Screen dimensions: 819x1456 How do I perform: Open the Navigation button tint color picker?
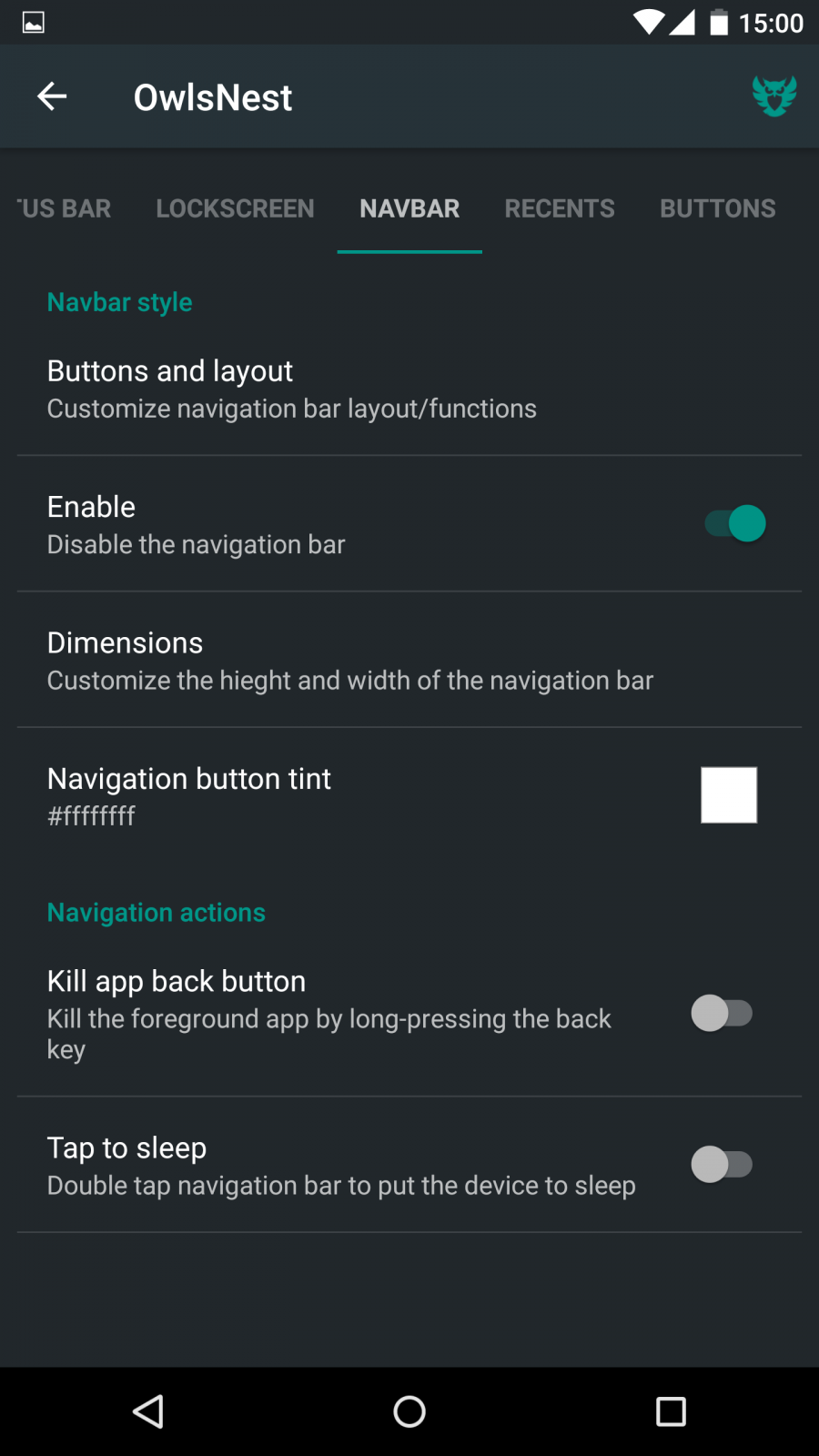click(x=728, y=795)
